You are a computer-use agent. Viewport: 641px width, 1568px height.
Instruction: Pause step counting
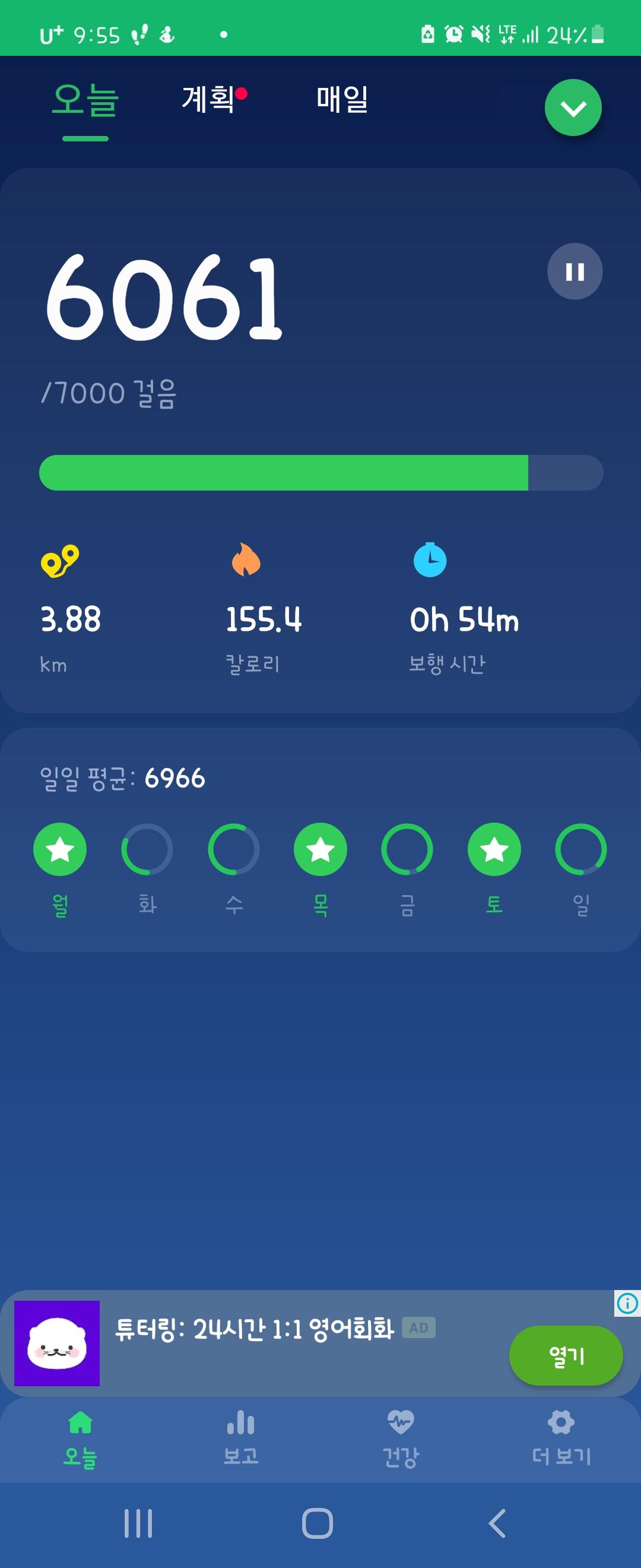(x=575, y=271)
